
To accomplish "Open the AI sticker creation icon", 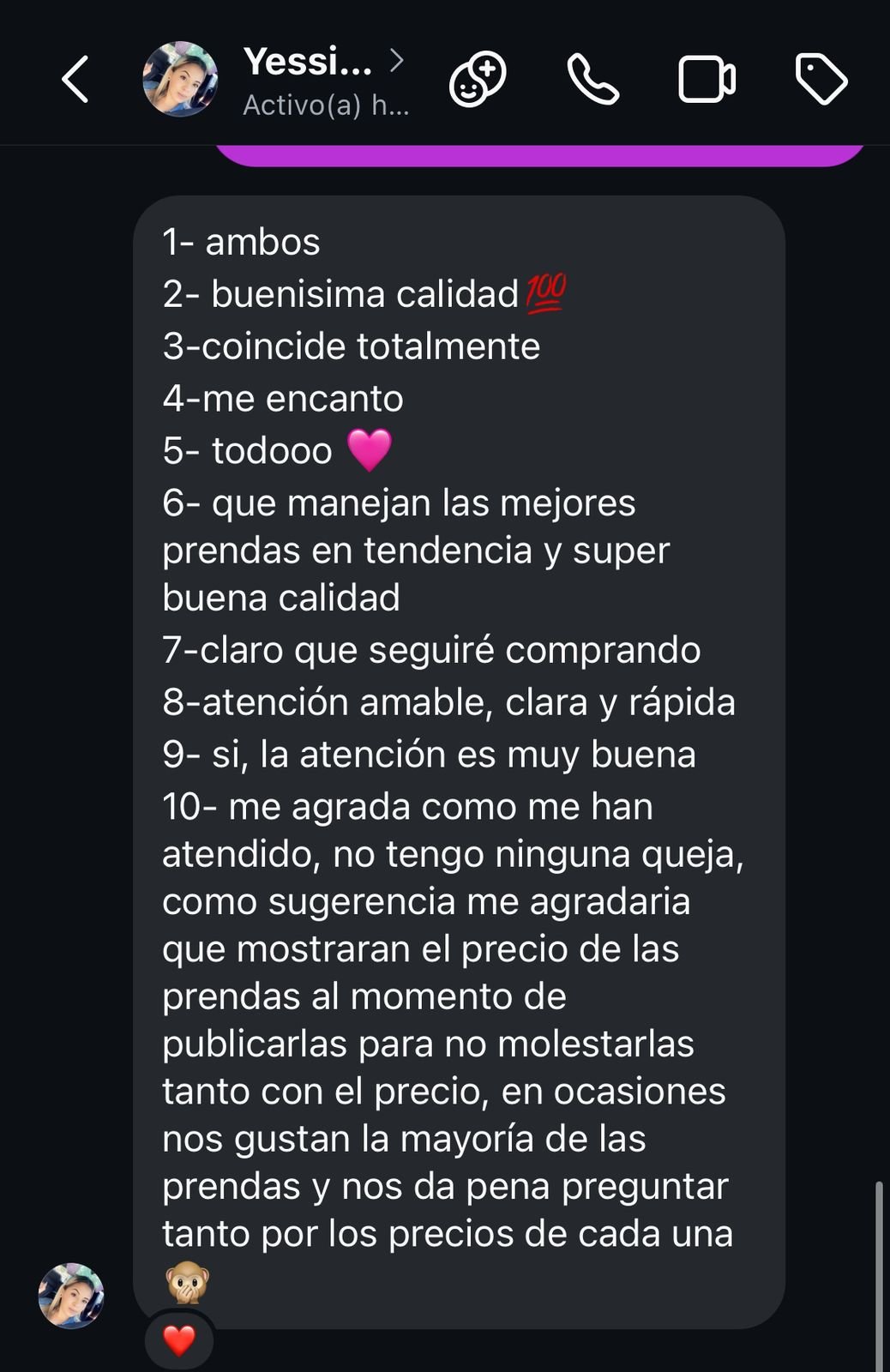I will tap(478, 80).
